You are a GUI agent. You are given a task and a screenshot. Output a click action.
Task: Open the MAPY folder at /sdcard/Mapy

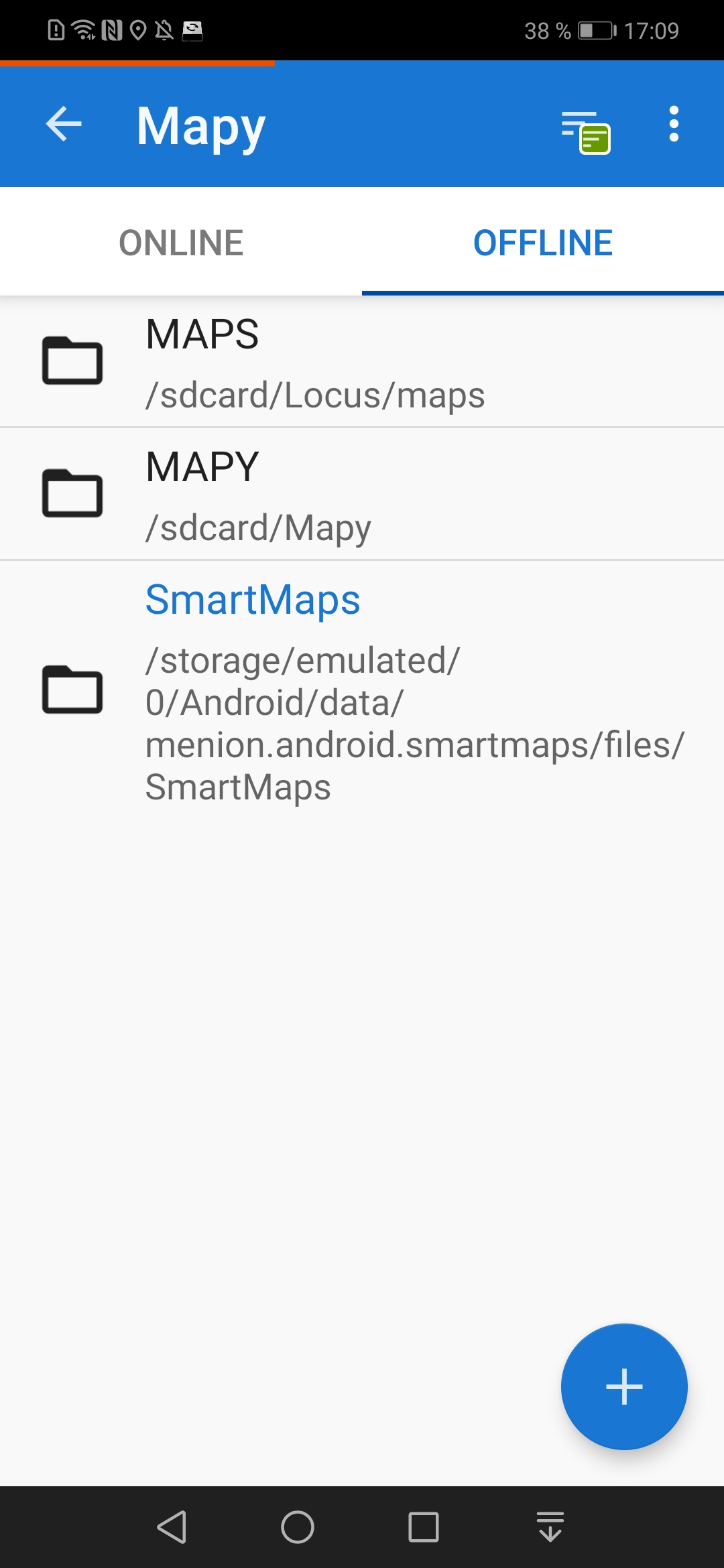pyautogui.click(x=362, y=495)
